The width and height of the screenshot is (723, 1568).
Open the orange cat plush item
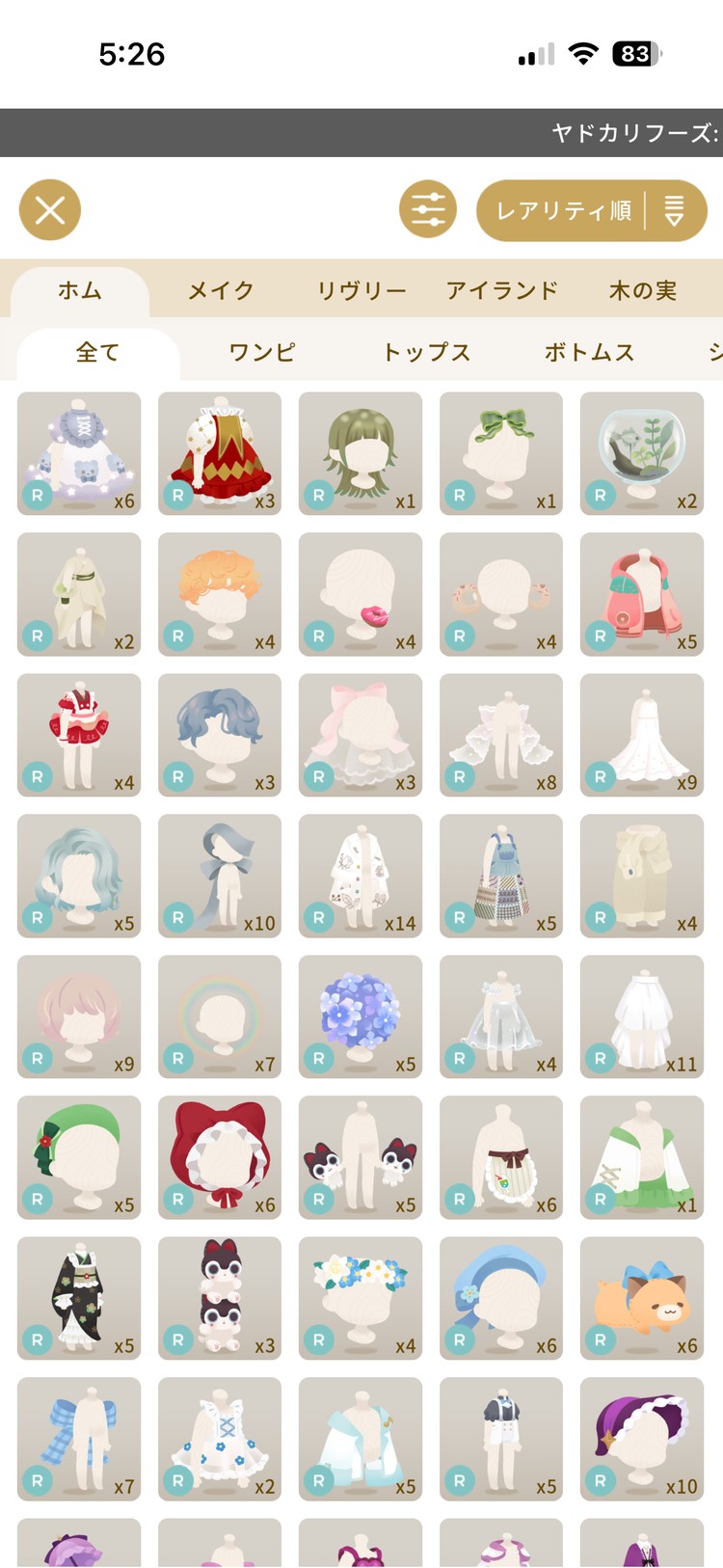(642, 1298)
